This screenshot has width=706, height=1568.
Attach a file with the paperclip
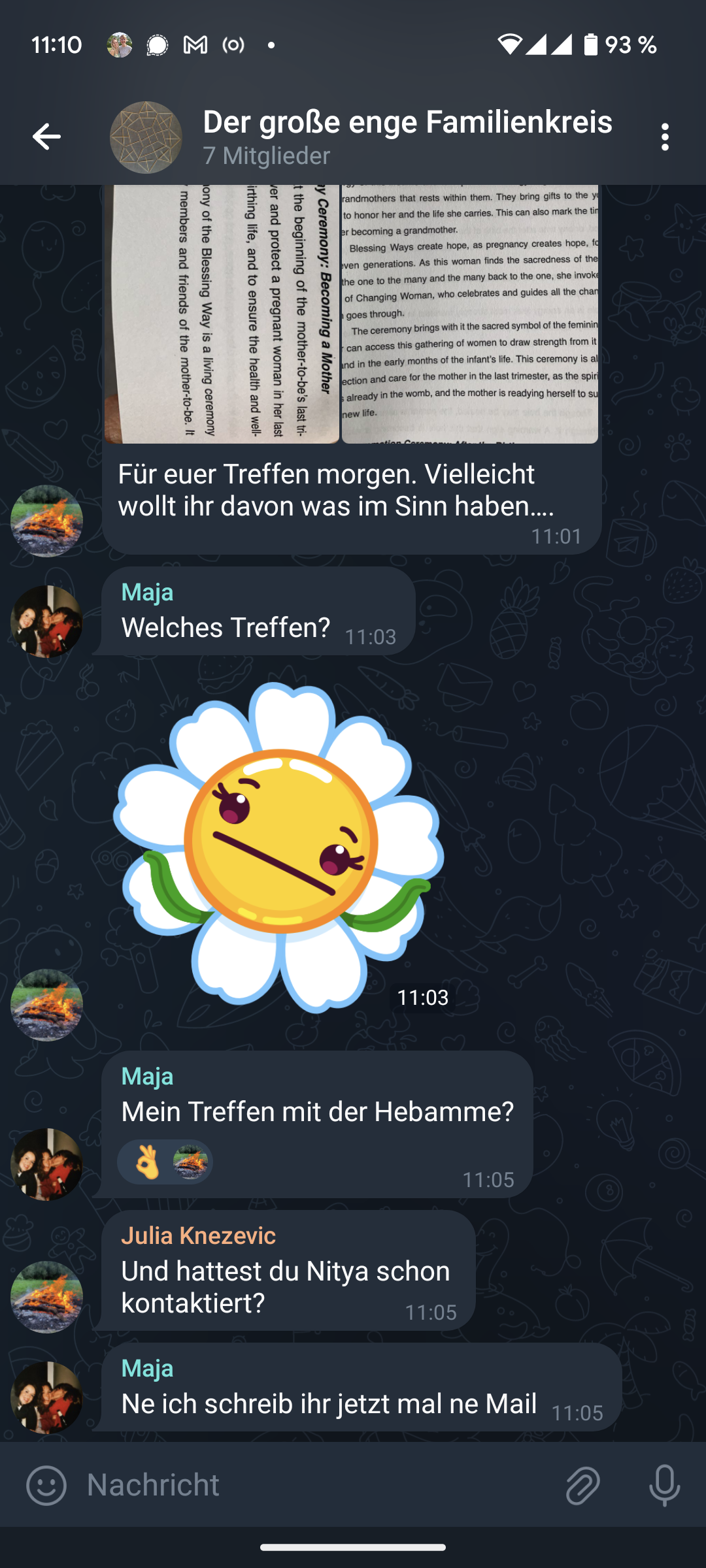click(582, 1485)
